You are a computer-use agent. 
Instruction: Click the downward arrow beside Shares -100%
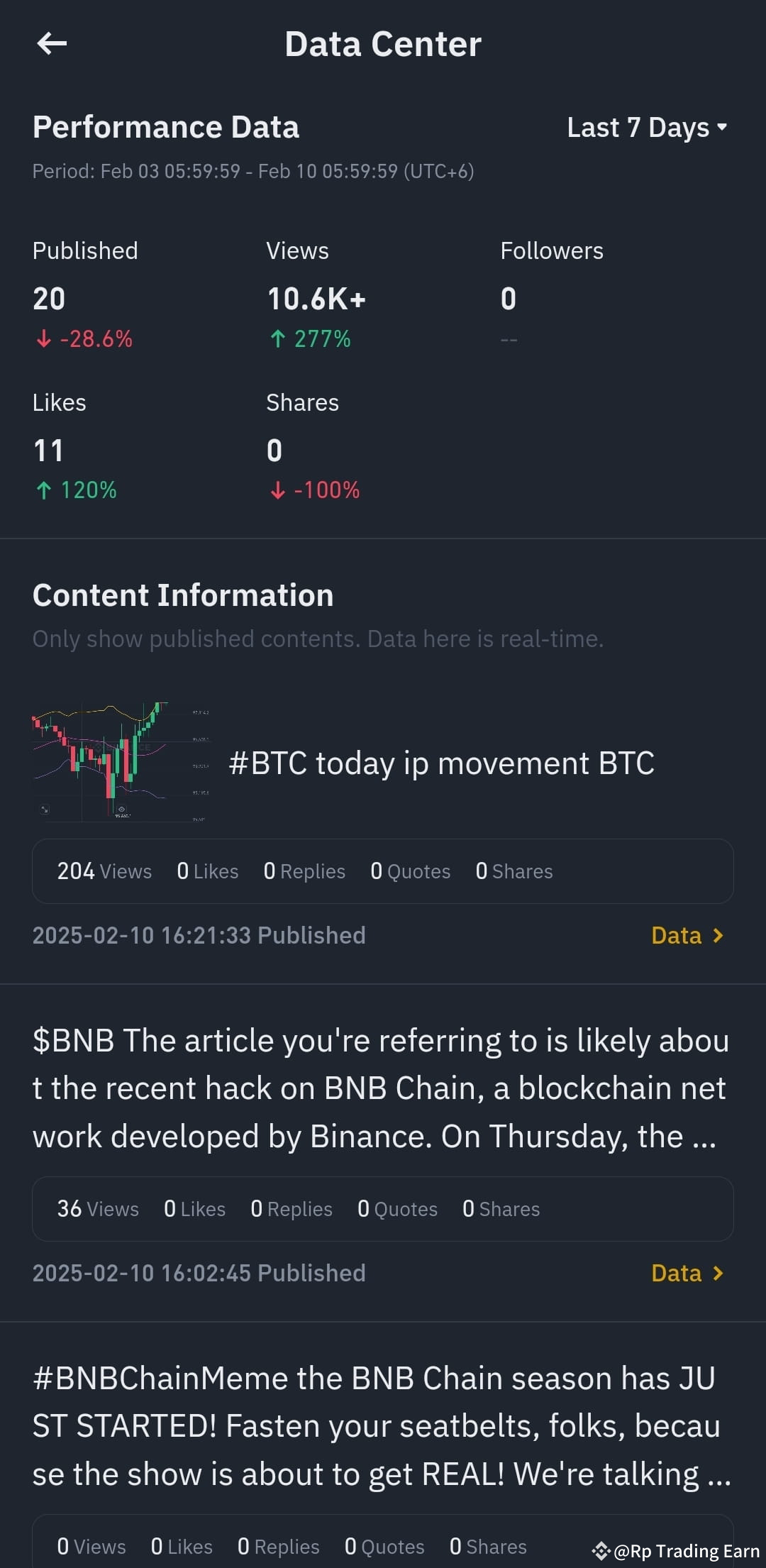tap(278, 490)
